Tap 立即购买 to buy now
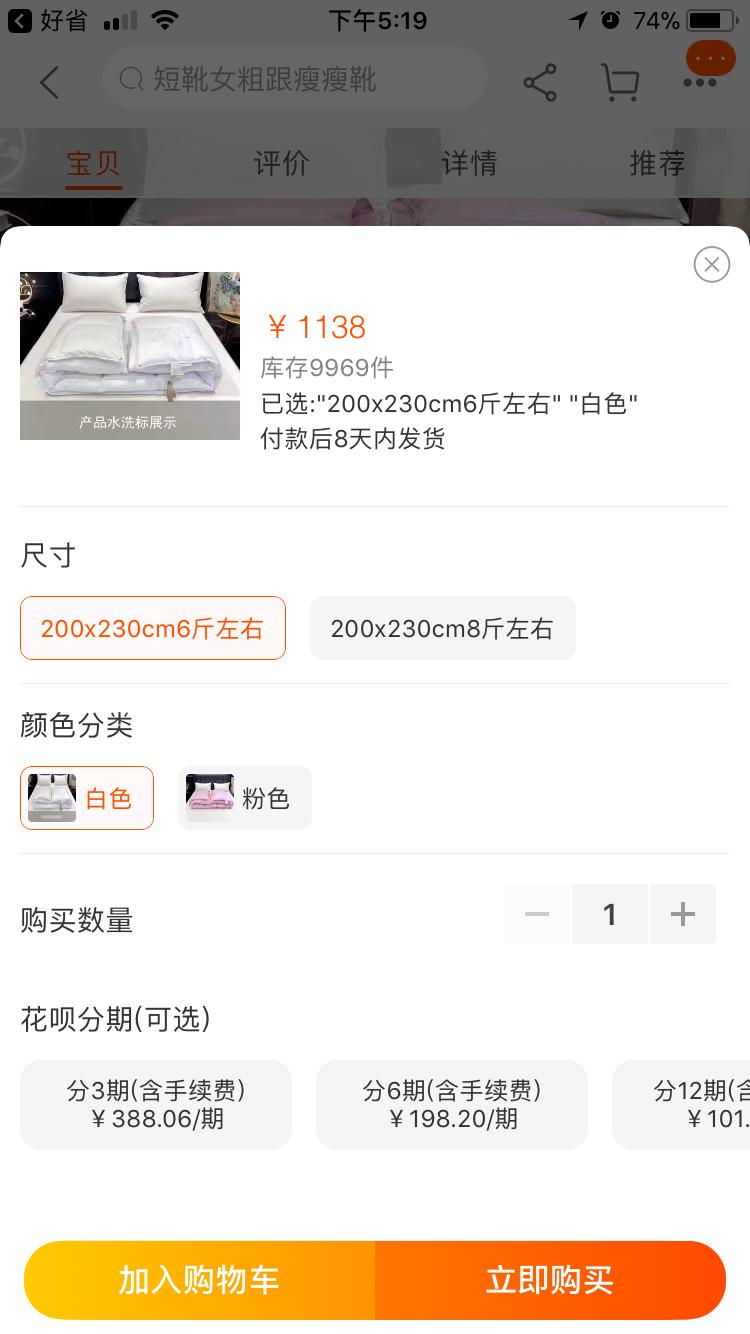The width and height of the screenshot is (750, 1334). [x=551, y=1280]
